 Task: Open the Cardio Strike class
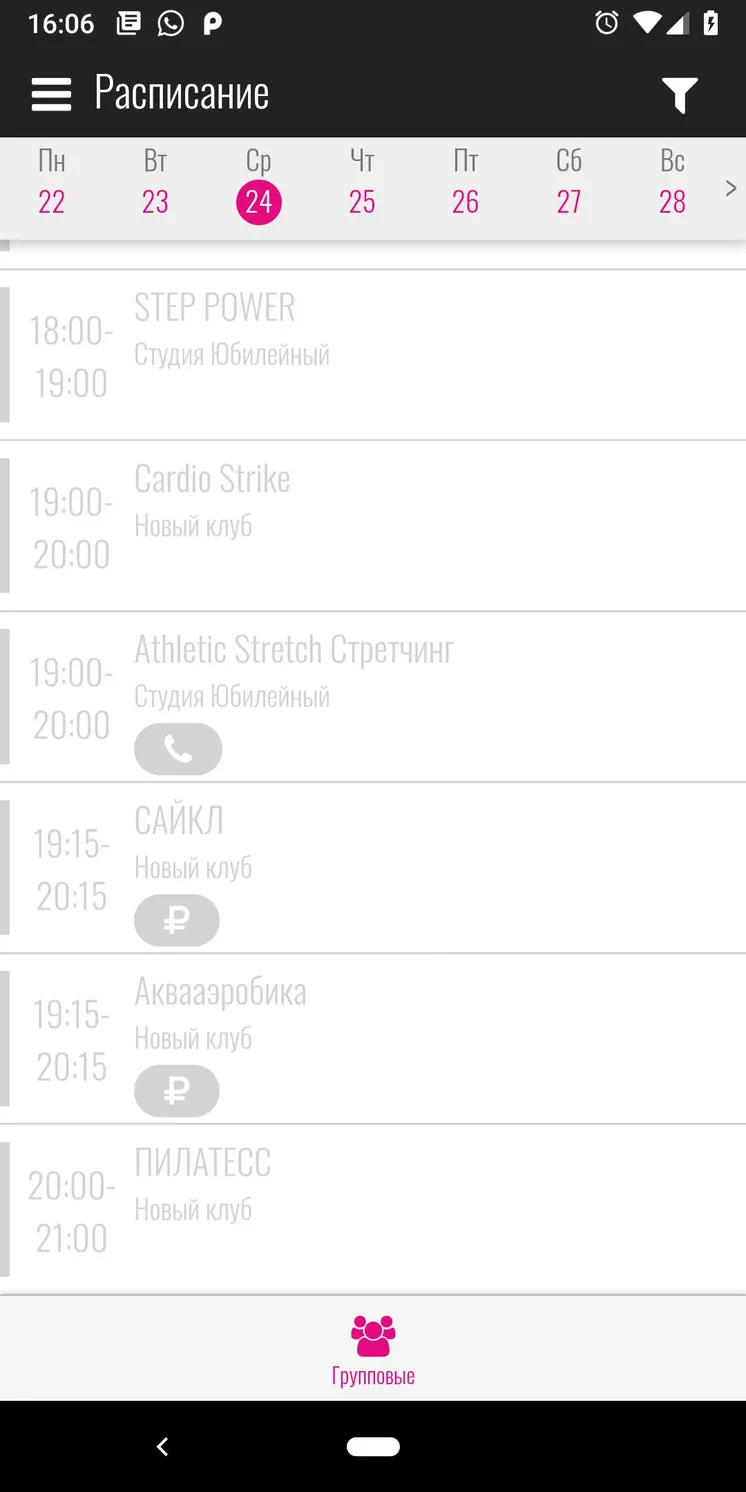point(373,526)
